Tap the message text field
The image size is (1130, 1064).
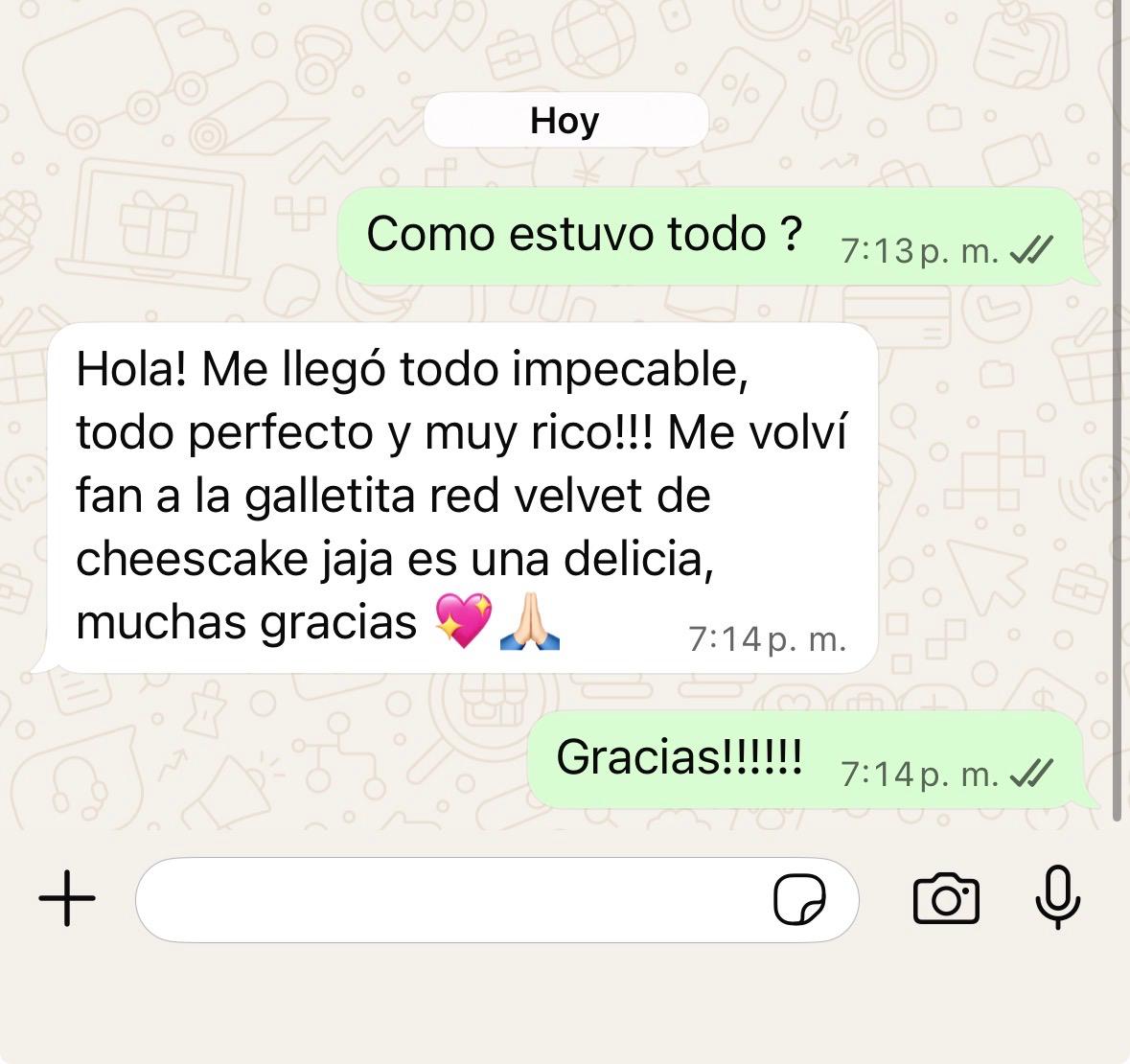[x=450, y=899]
